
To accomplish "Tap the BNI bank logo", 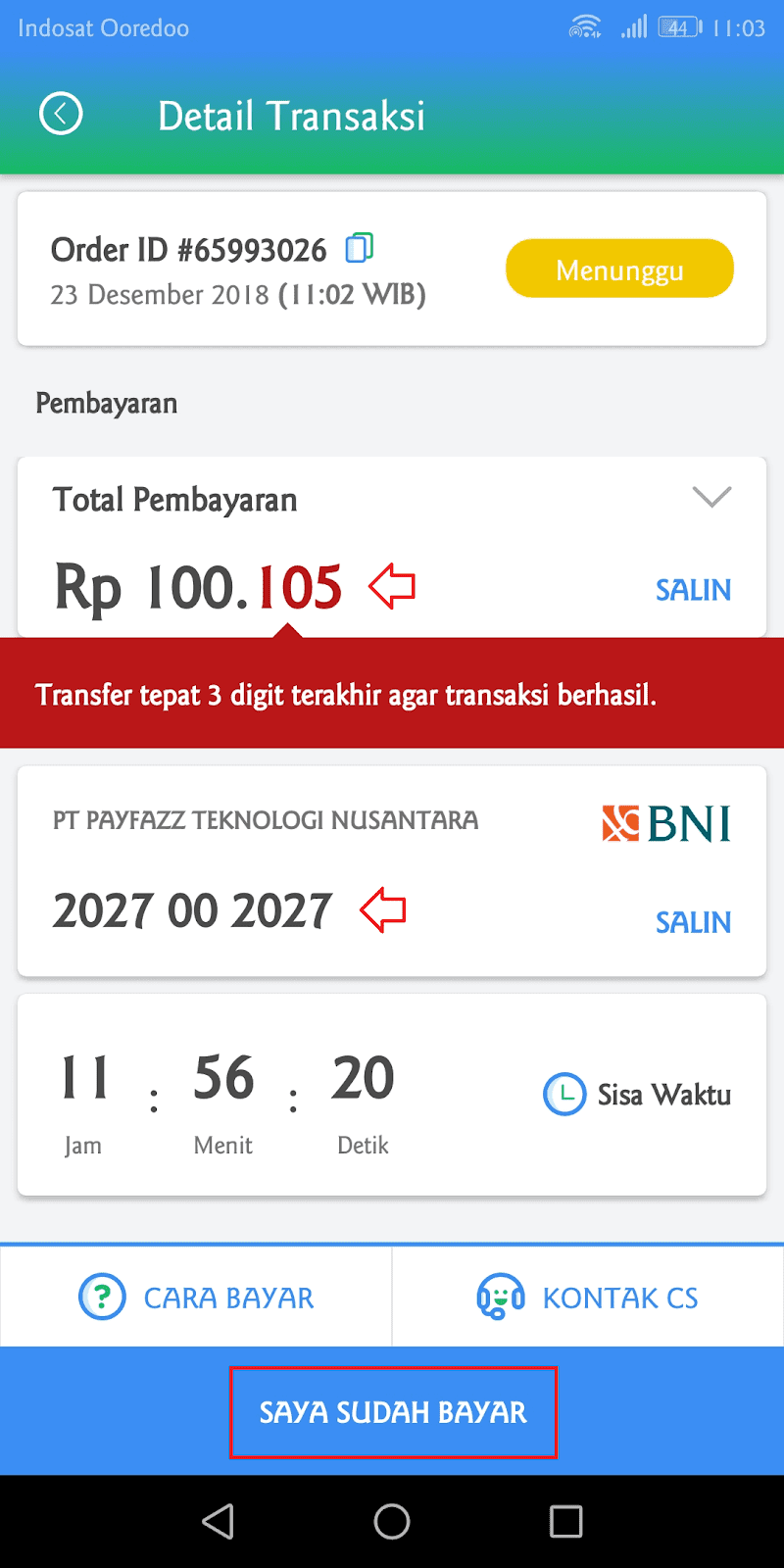I will tap(665, 823).
